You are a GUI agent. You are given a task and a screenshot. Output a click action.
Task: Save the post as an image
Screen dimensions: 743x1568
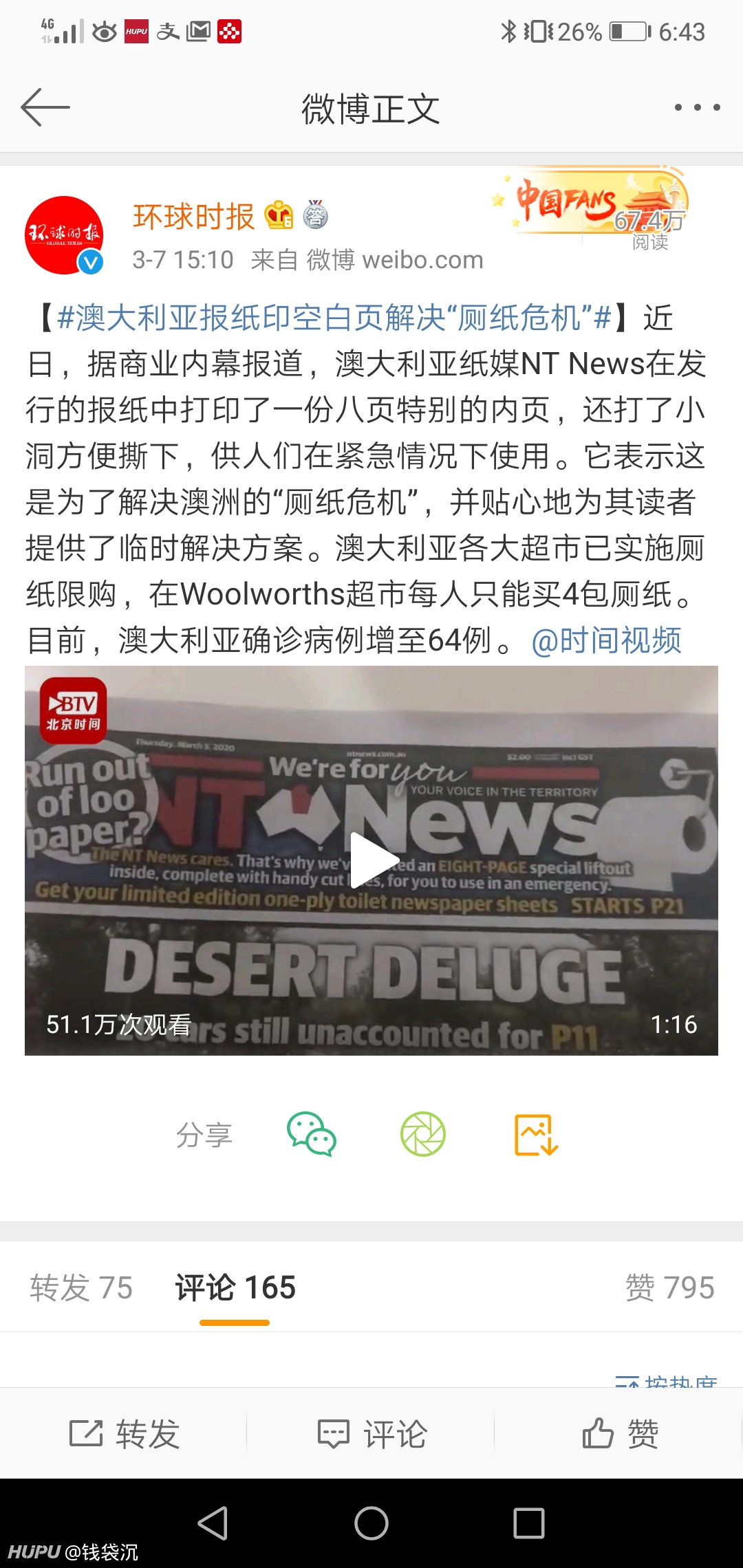coord(537,1135)
